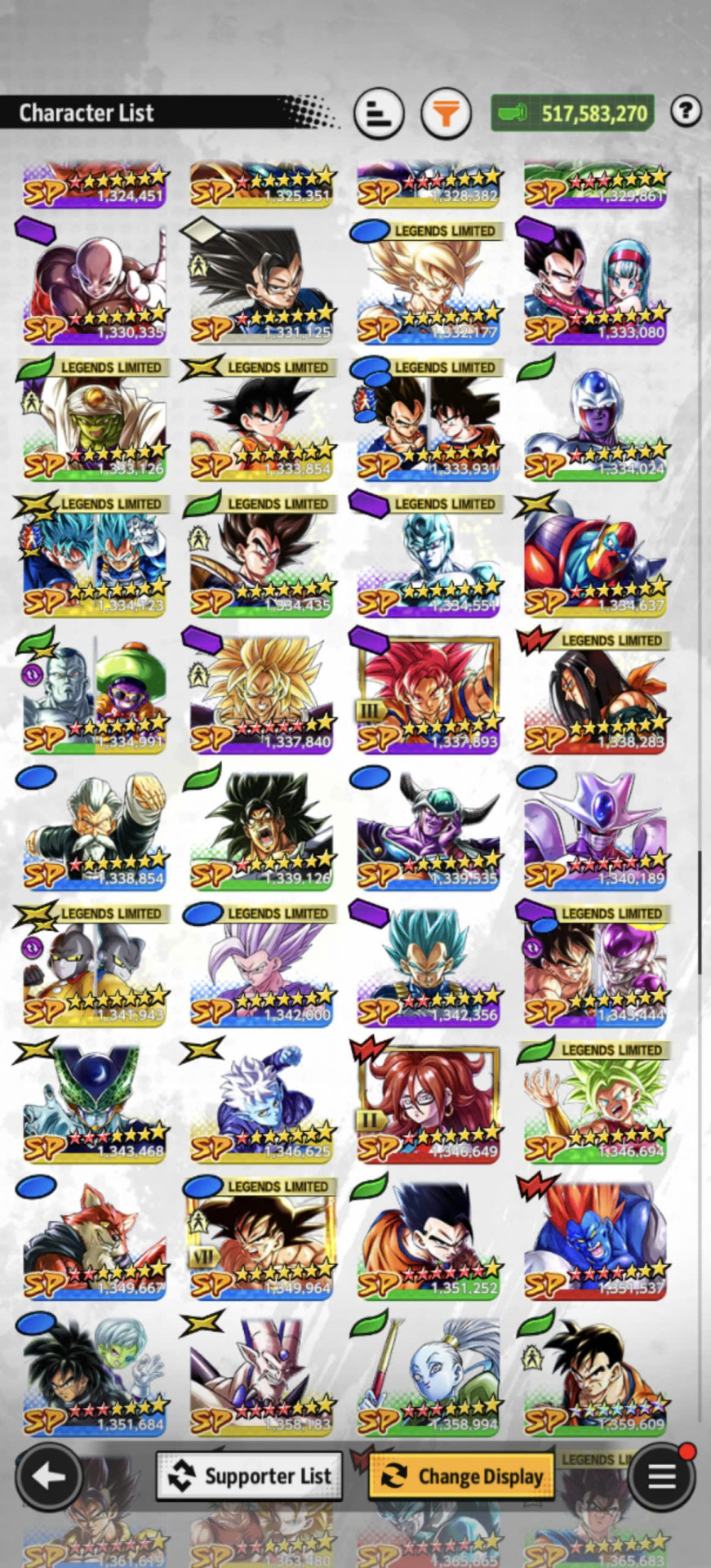Open the hamburger menu with red dot
This screenshot has width=711, height=1568.
661,1476
